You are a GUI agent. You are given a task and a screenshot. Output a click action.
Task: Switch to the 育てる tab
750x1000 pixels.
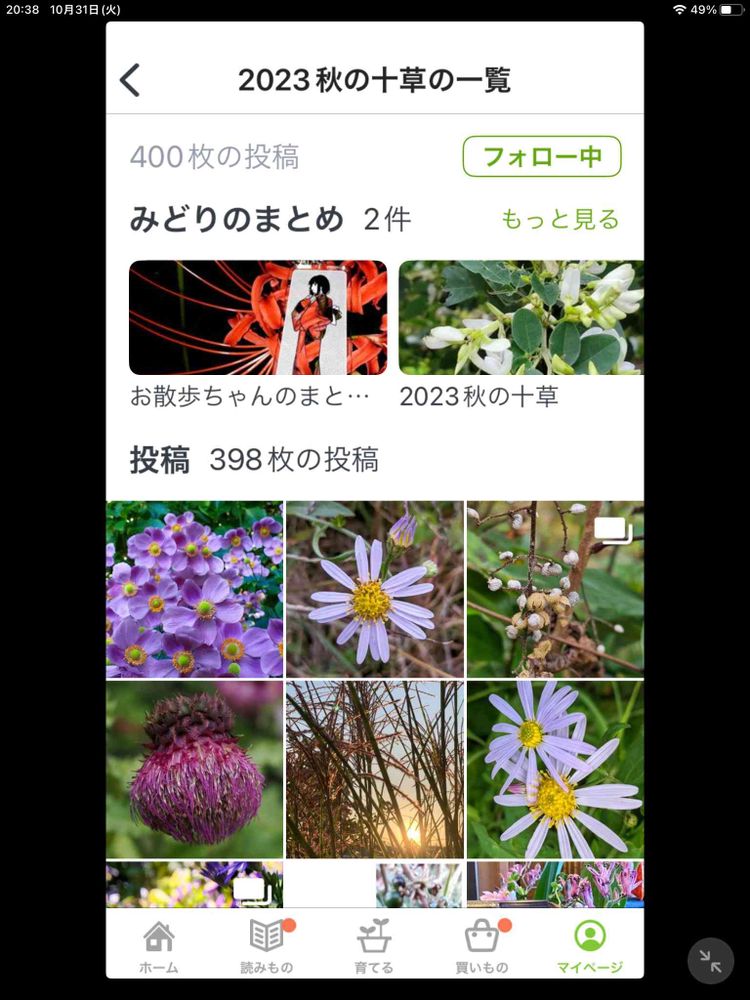pyautogui.click(x=374, y=946)
